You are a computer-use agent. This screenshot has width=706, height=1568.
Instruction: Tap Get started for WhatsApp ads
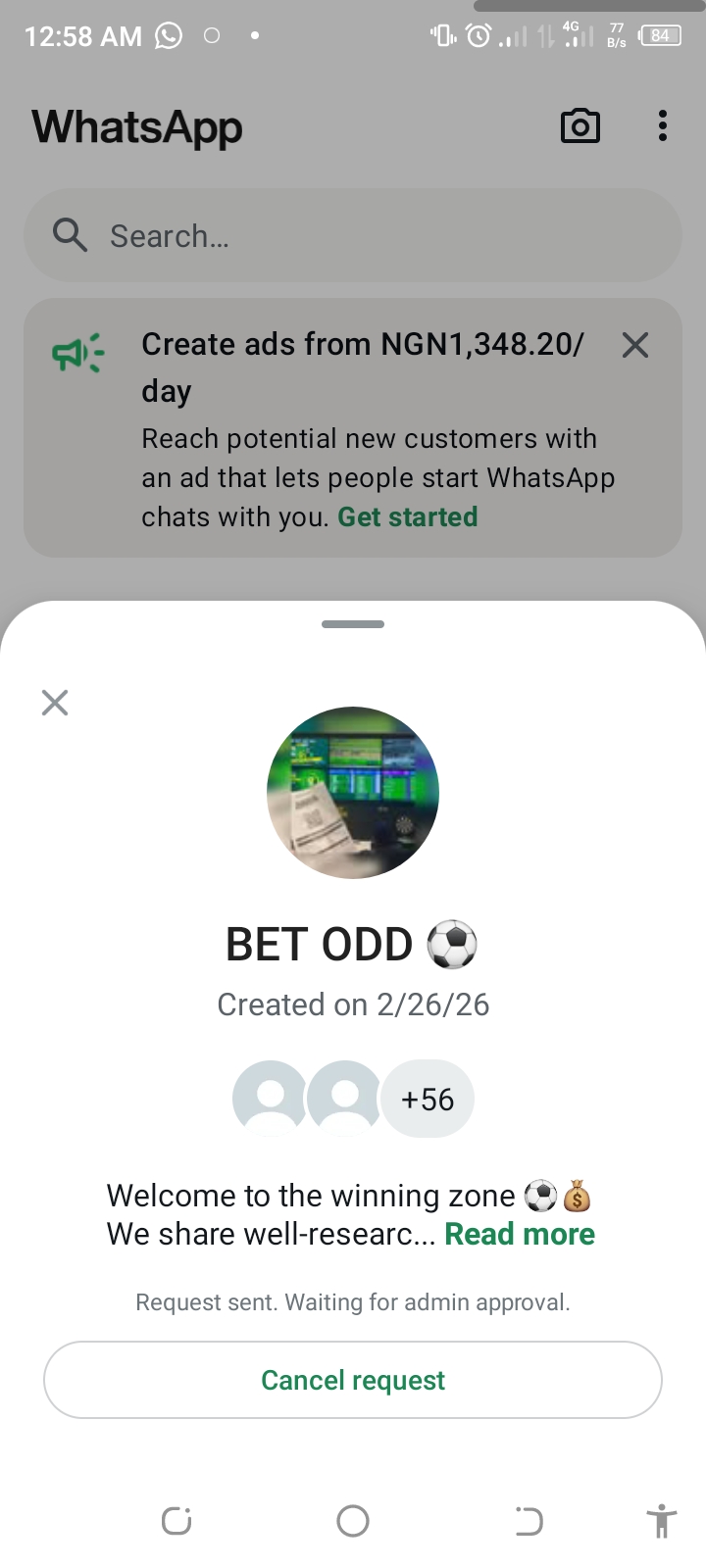pos(408,516)
